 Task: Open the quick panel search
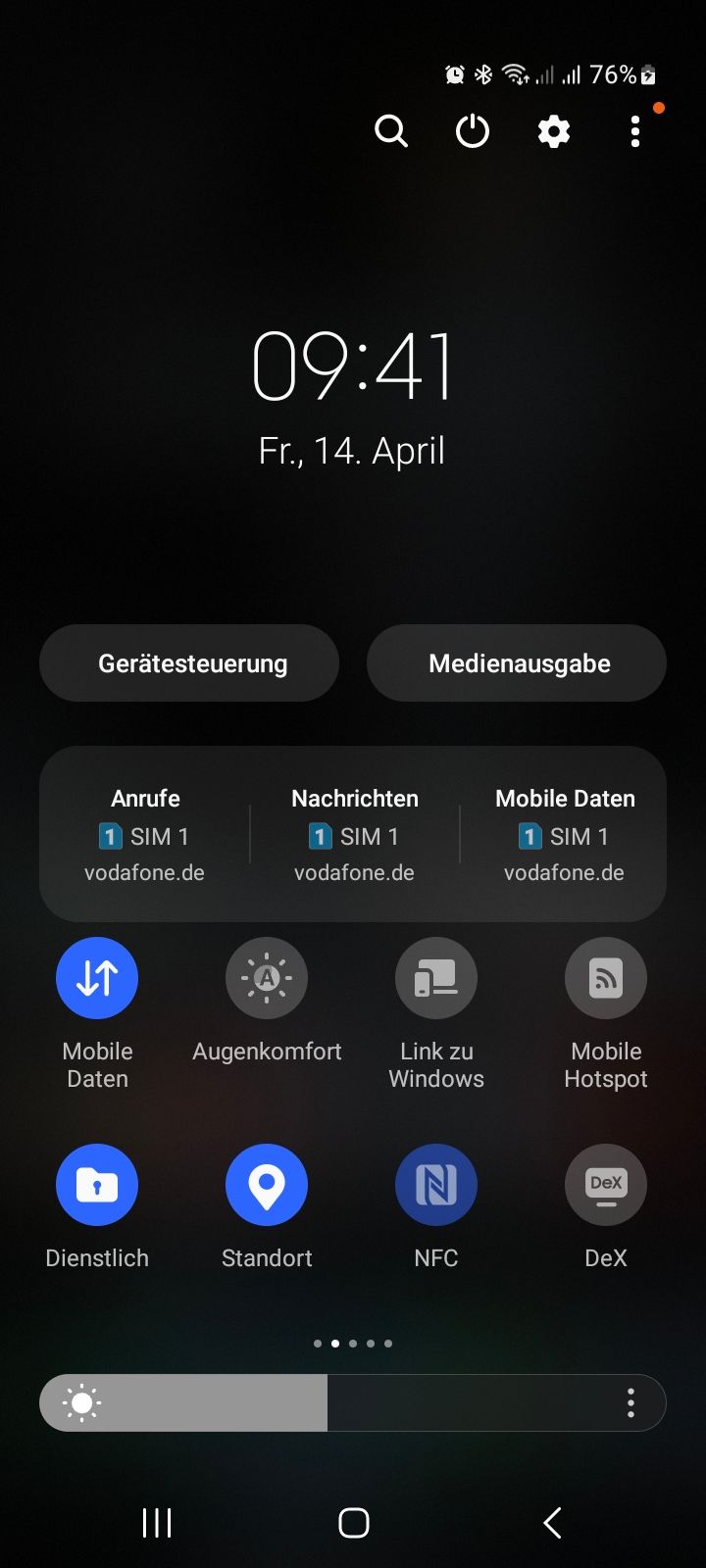[x=390, y=130]
